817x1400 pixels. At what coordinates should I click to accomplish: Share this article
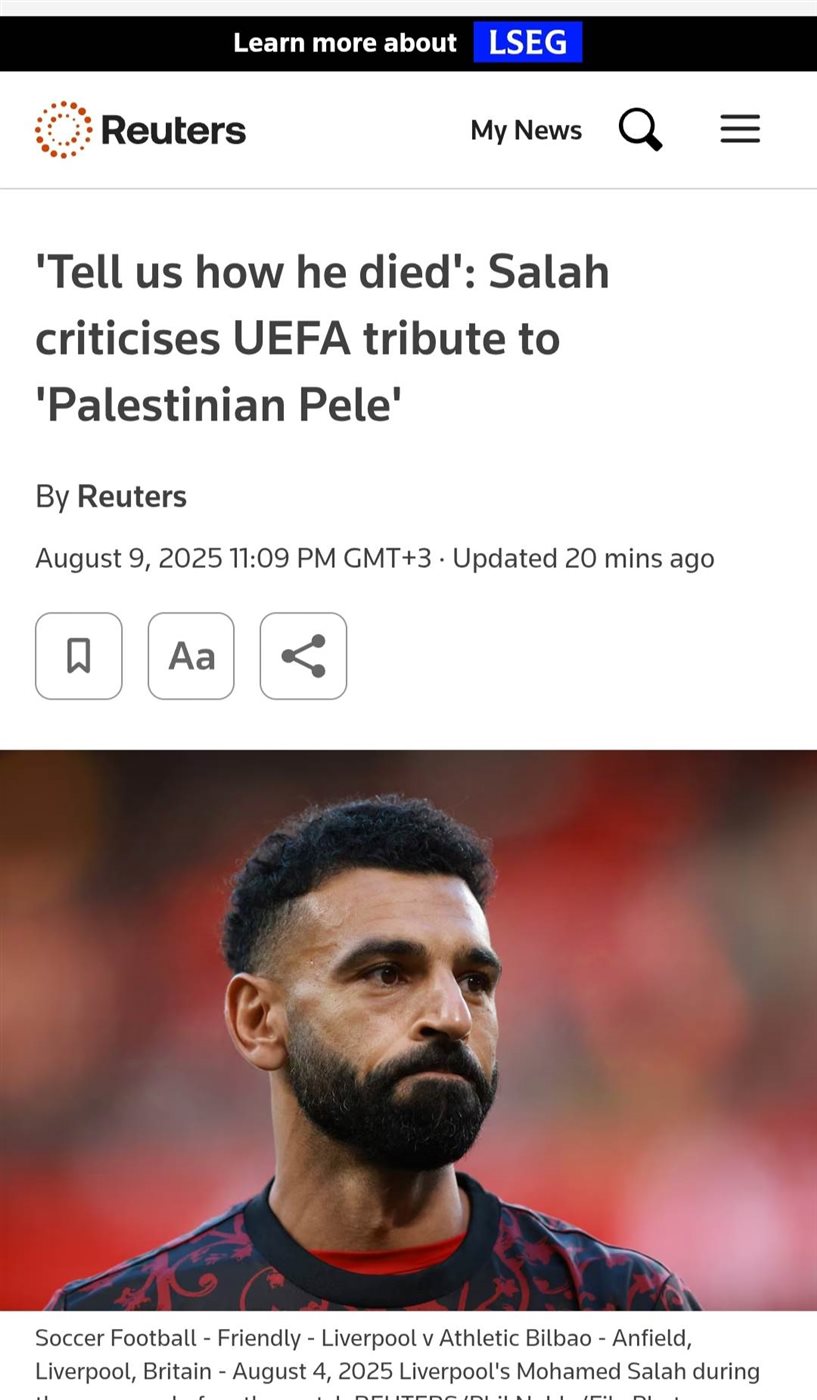(303, 656)
